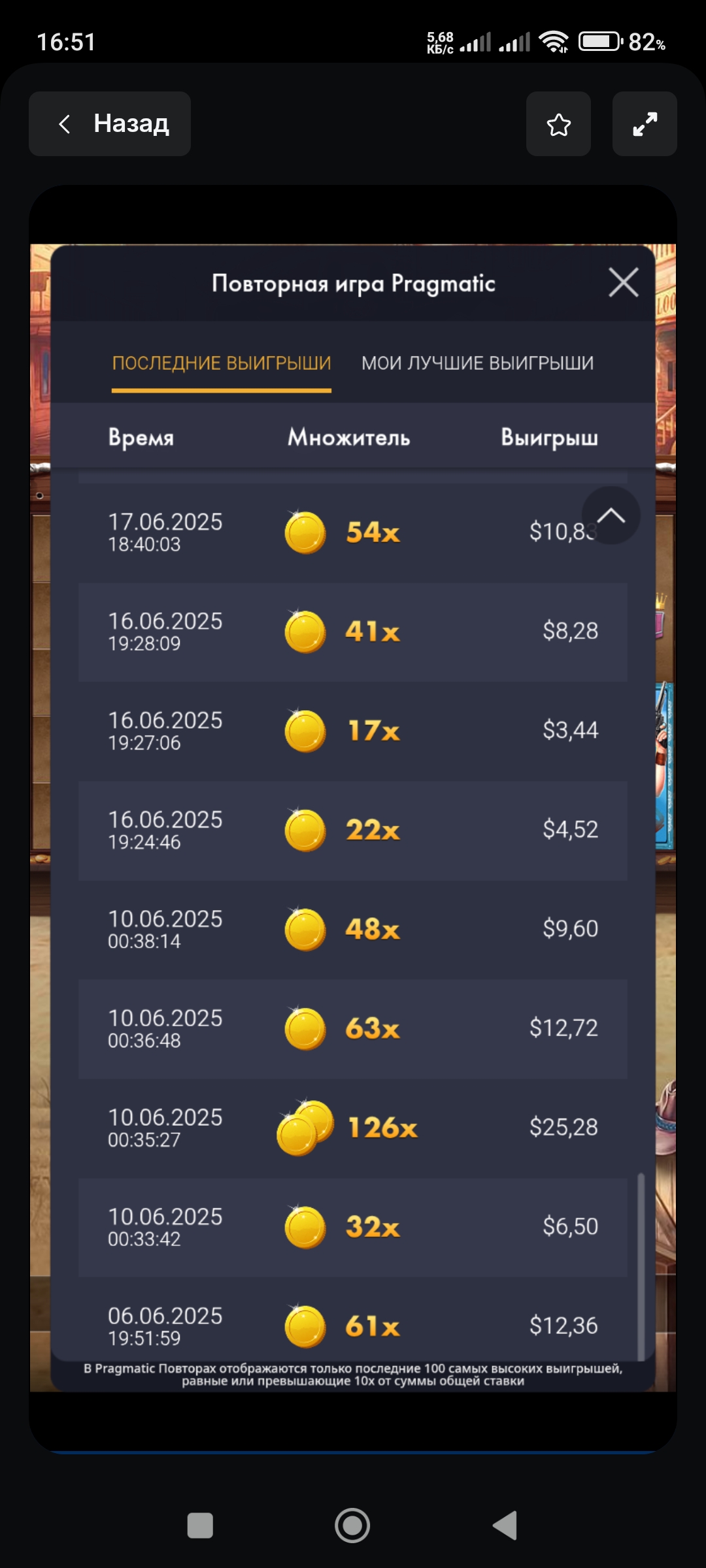The image size is (706, 1568).
Task: Go to the system home screen
Action: 352,1526
